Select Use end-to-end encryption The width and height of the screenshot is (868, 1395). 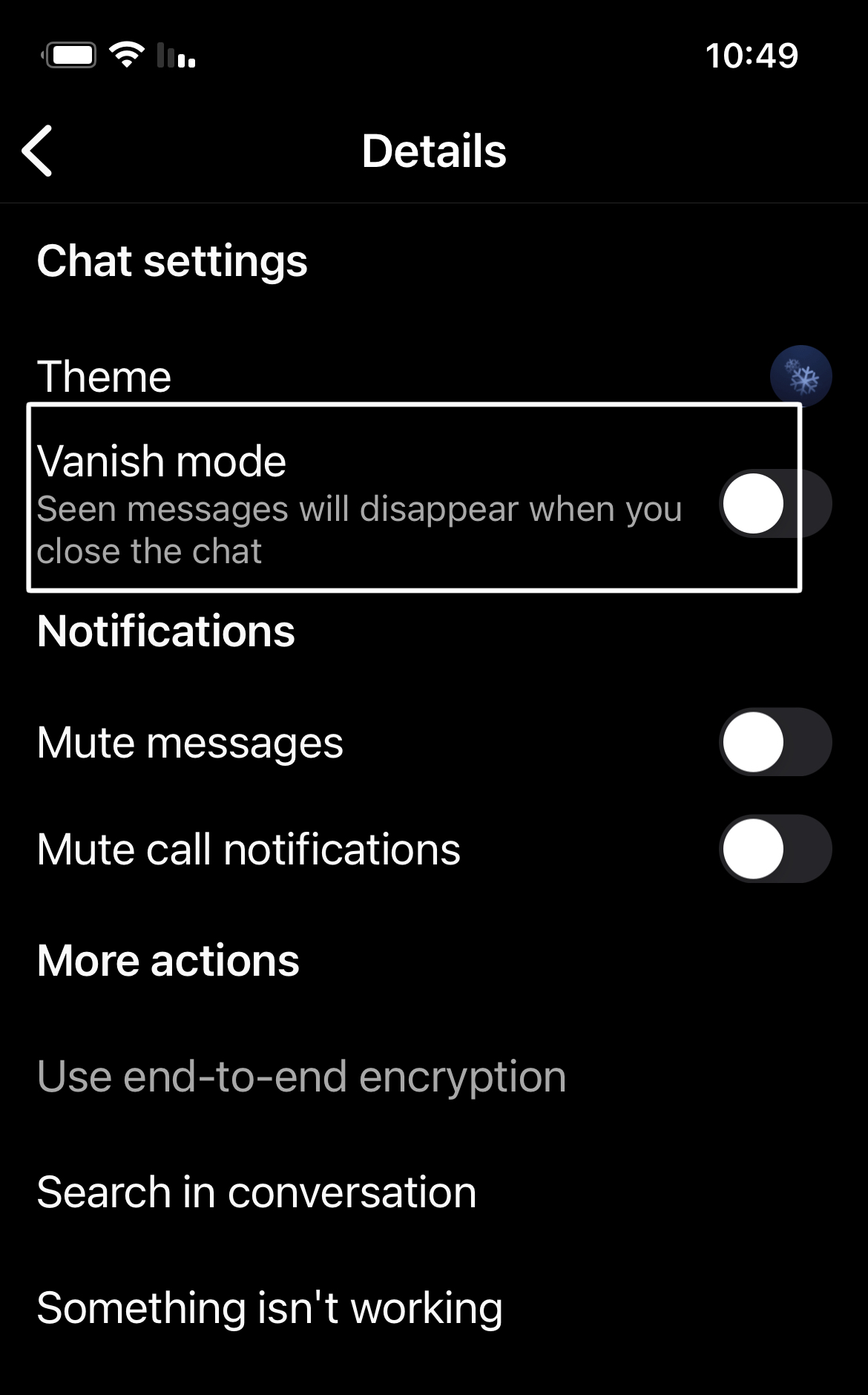click(301, 1077)
